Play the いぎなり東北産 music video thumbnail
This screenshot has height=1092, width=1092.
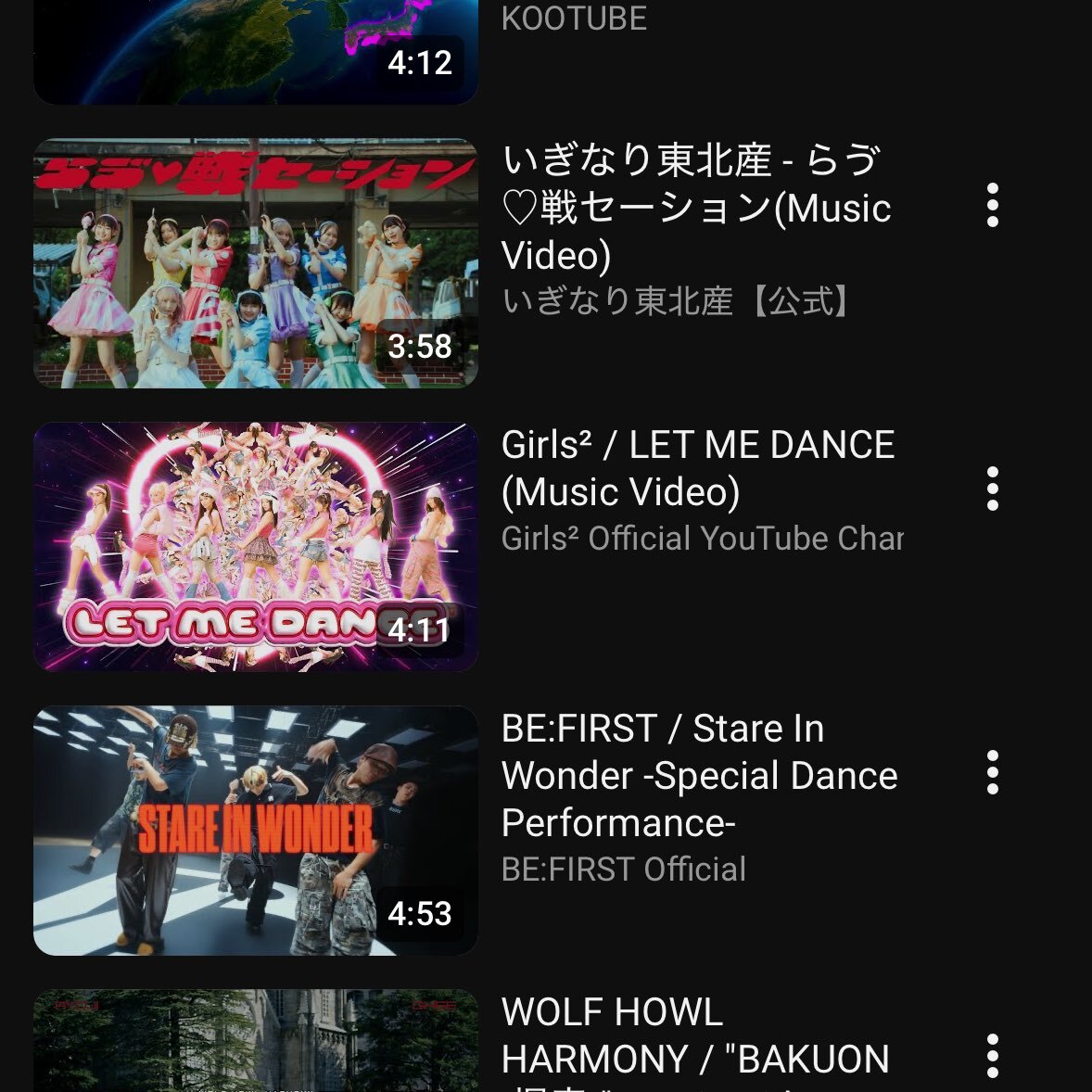click(255, 263)
